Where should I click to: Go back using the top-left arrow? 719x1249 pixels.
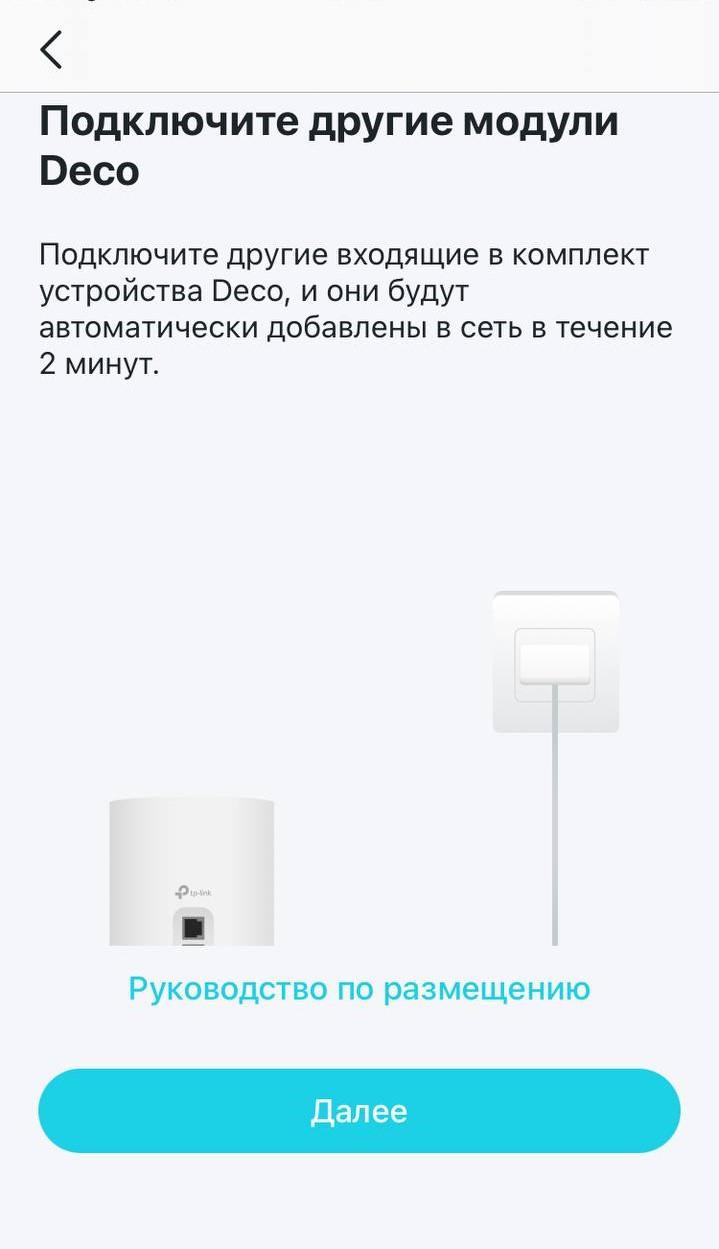point(51,49)
